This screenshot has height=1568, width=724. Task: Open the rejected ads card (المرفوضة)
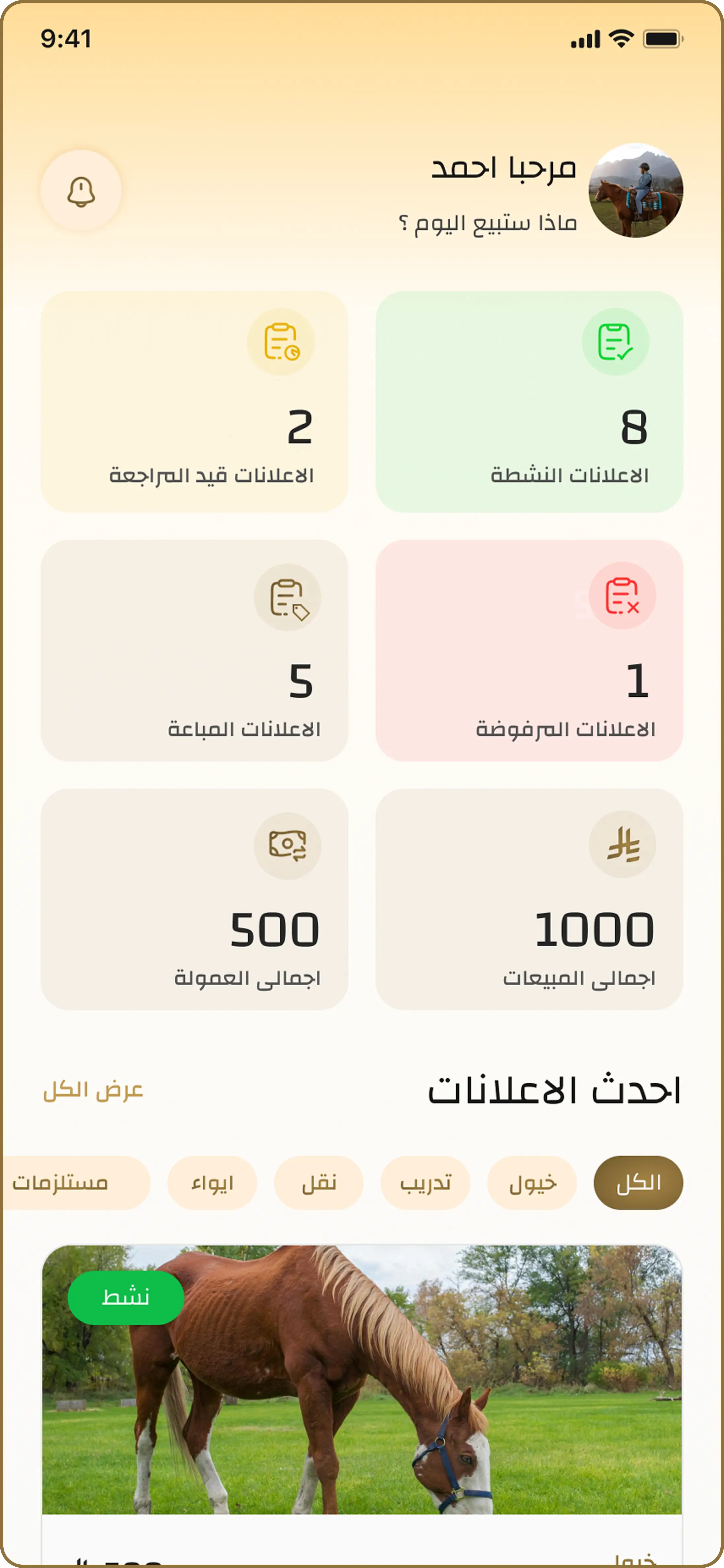(529, 650)
